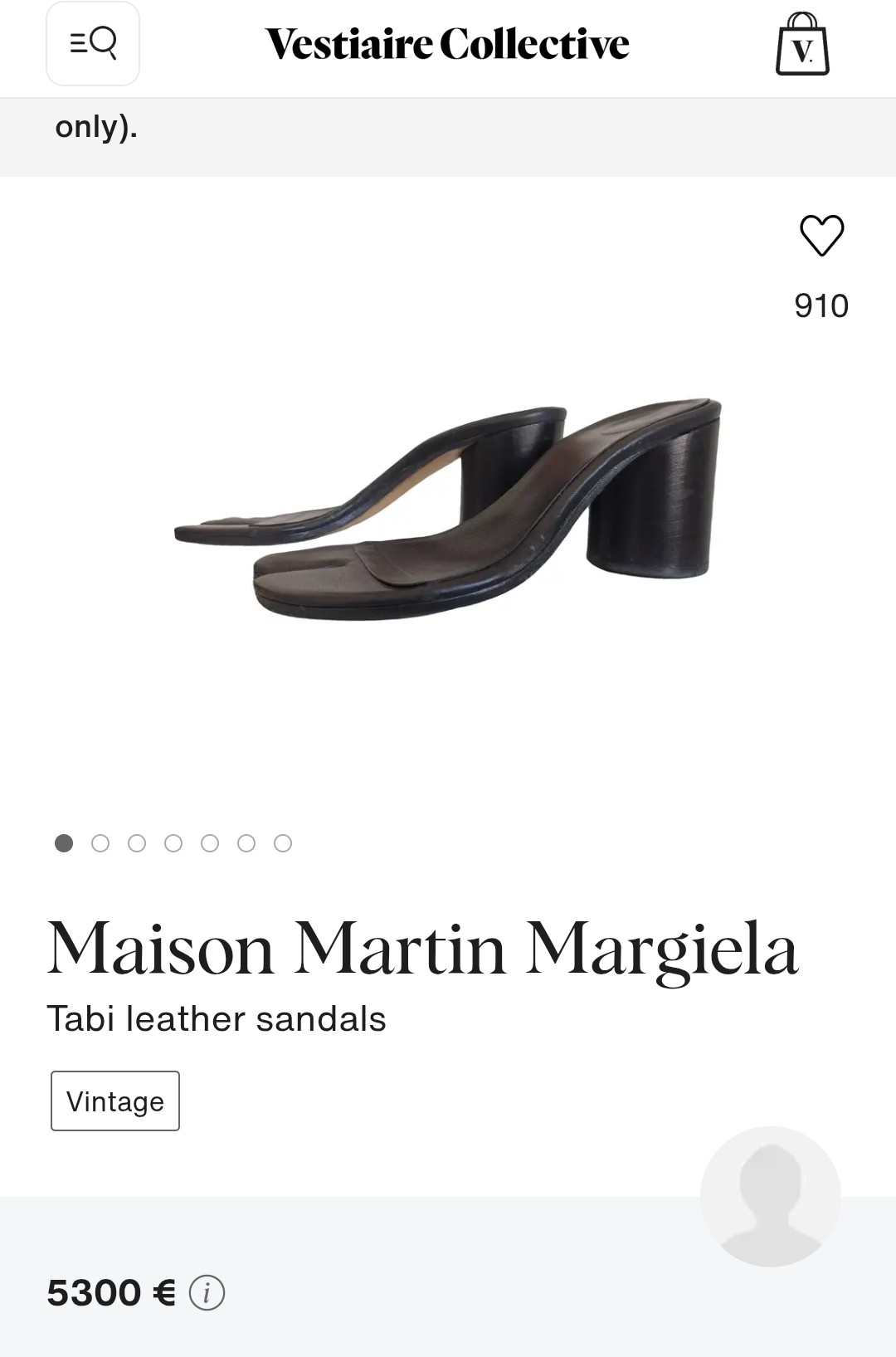Open the sandals product photo
The width and height of the screenshot is (896, 1357).
tap(448, 506)
